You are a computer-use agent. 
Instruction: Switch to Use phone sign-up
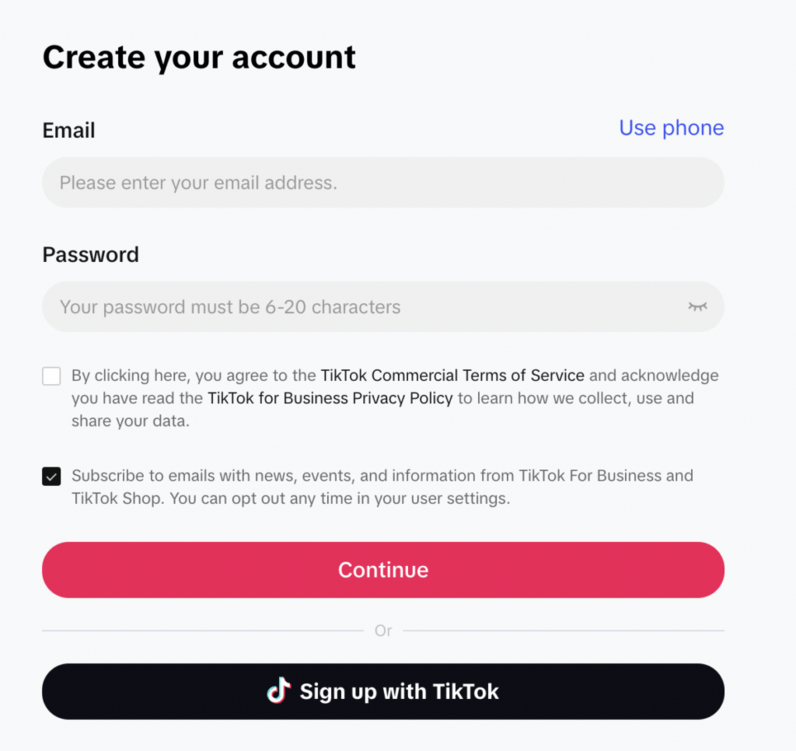[x=671, y=128]
